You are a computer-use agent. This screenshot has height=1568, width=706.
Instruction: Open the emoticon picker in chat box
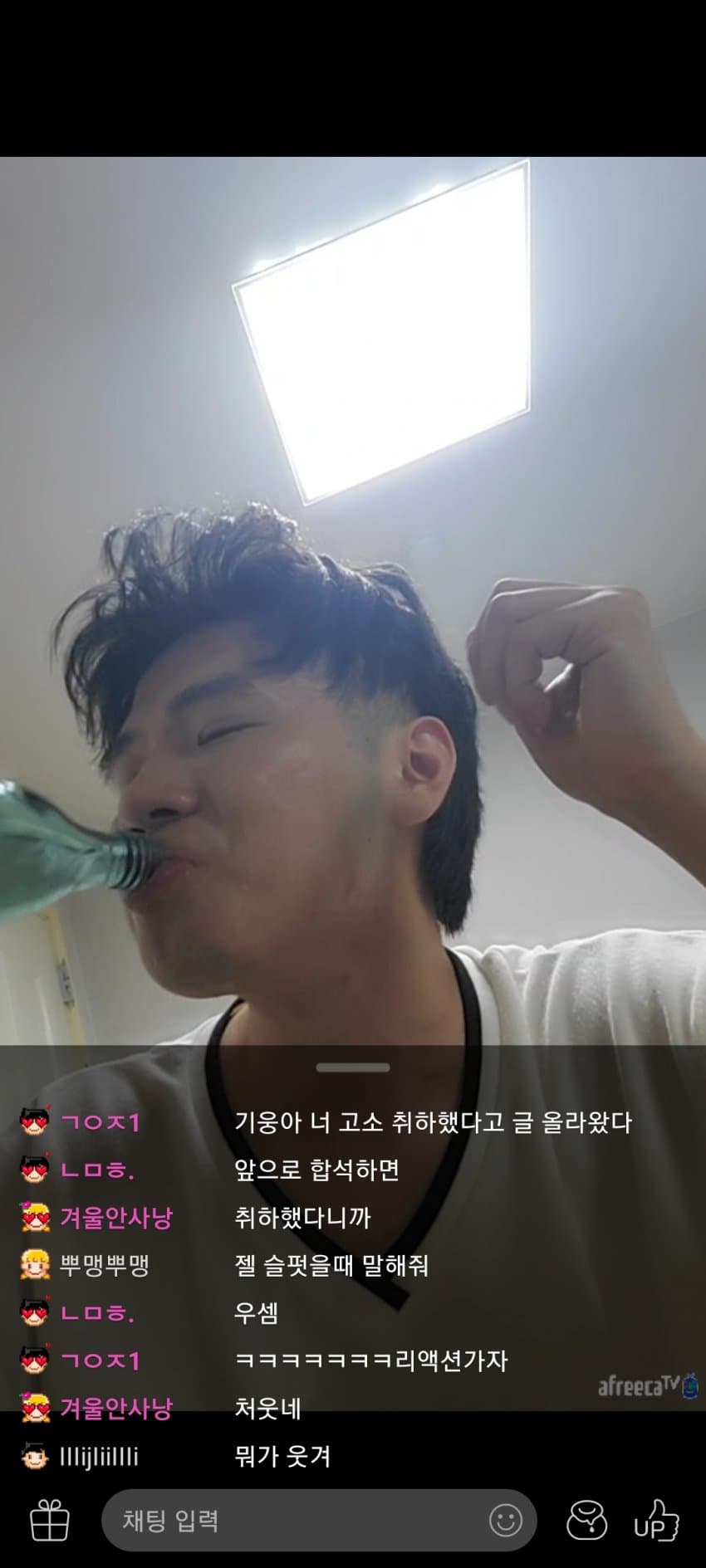pyautogui.click(x=505, y=1521)
